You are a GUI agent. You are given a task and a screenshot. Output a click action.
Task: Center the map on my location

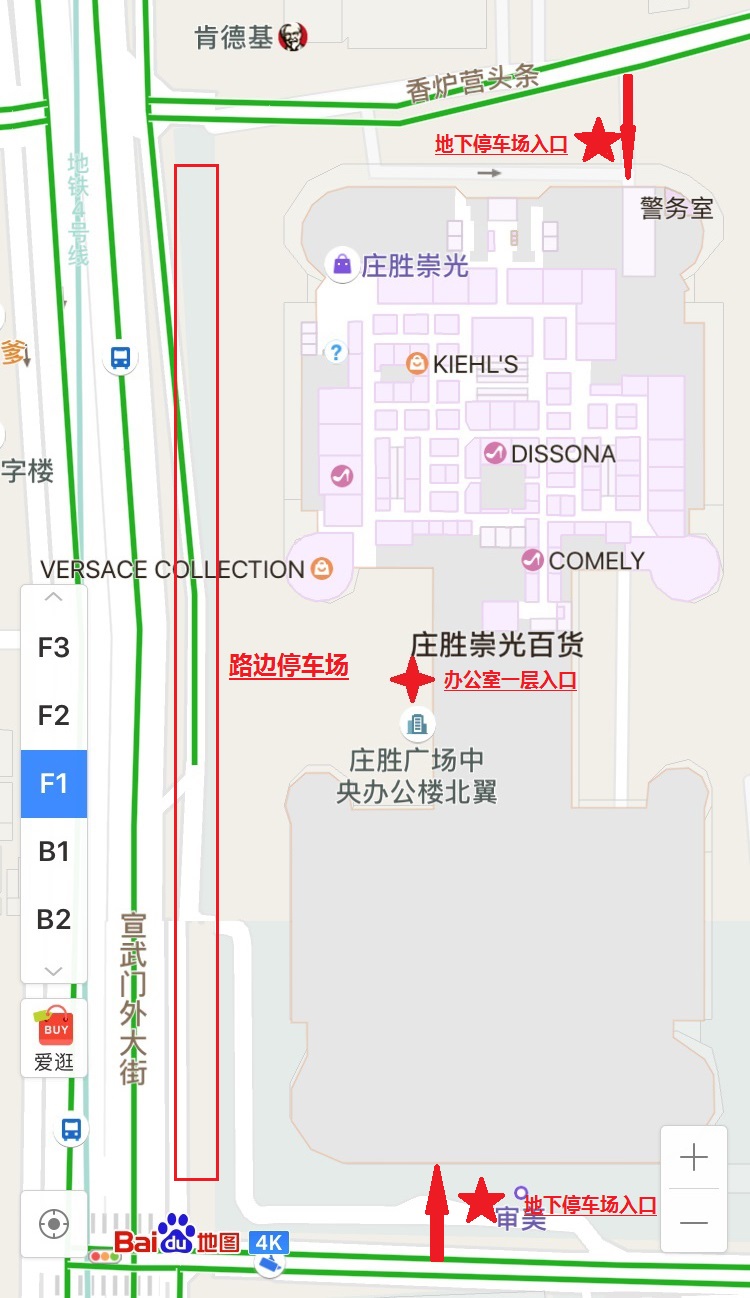coord(54,1223)
